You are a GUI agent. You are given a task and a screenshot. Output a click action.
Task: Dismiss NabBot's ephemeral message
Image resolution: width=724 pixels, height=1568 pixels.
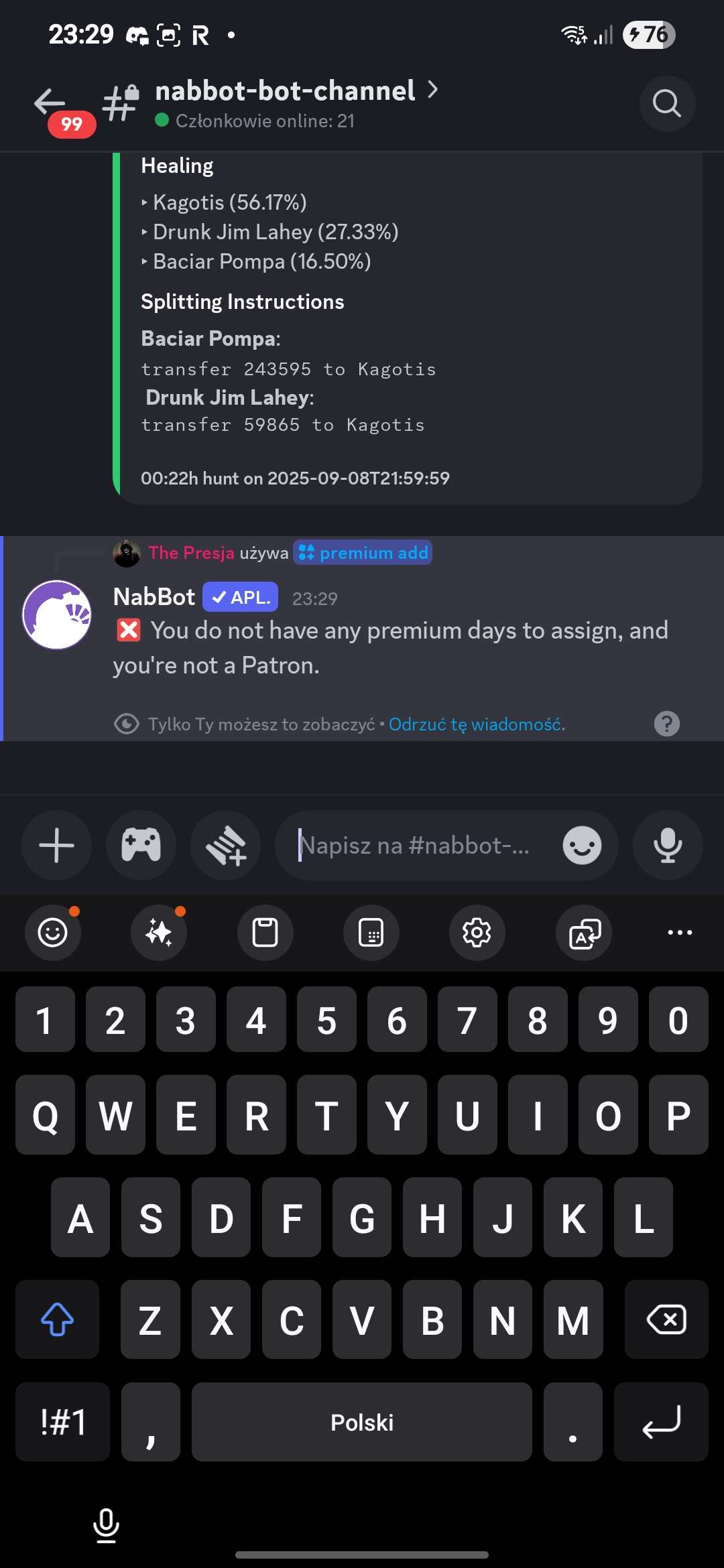pyautogui.click(x=476, y=724)
